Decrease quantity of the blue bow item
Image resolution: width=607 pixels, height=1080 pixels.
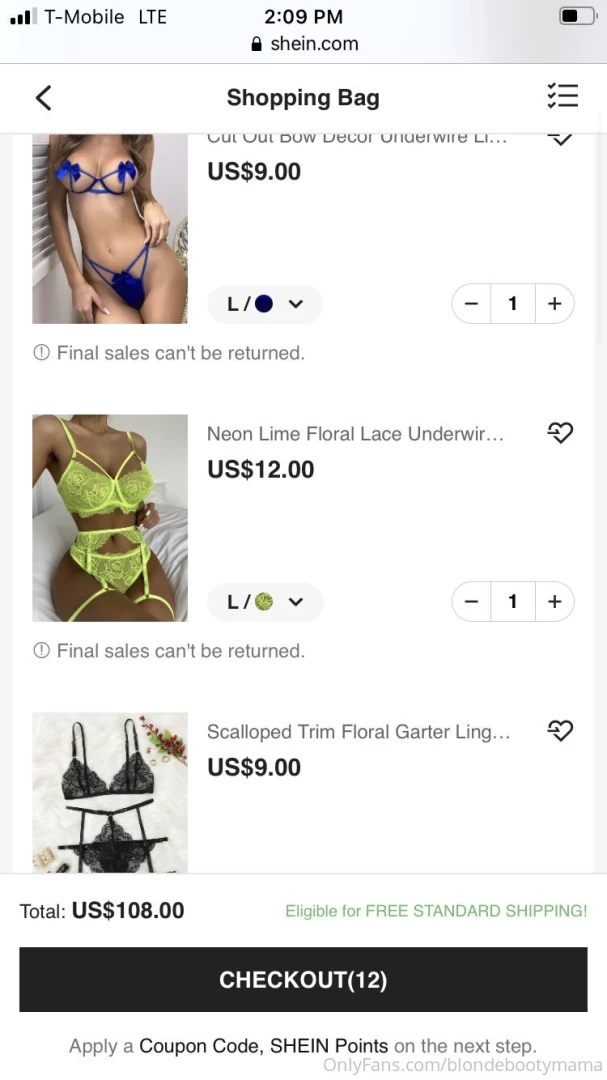472,304
